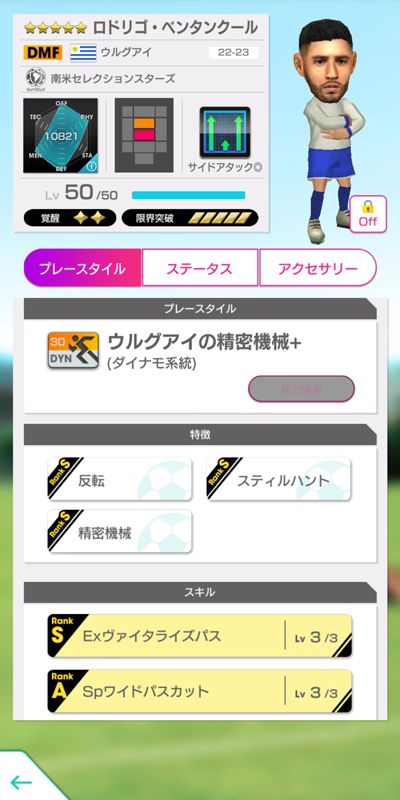The image size is (400, 800).
Task: Switch to the ステータス tab
Action: pos(199,268)
